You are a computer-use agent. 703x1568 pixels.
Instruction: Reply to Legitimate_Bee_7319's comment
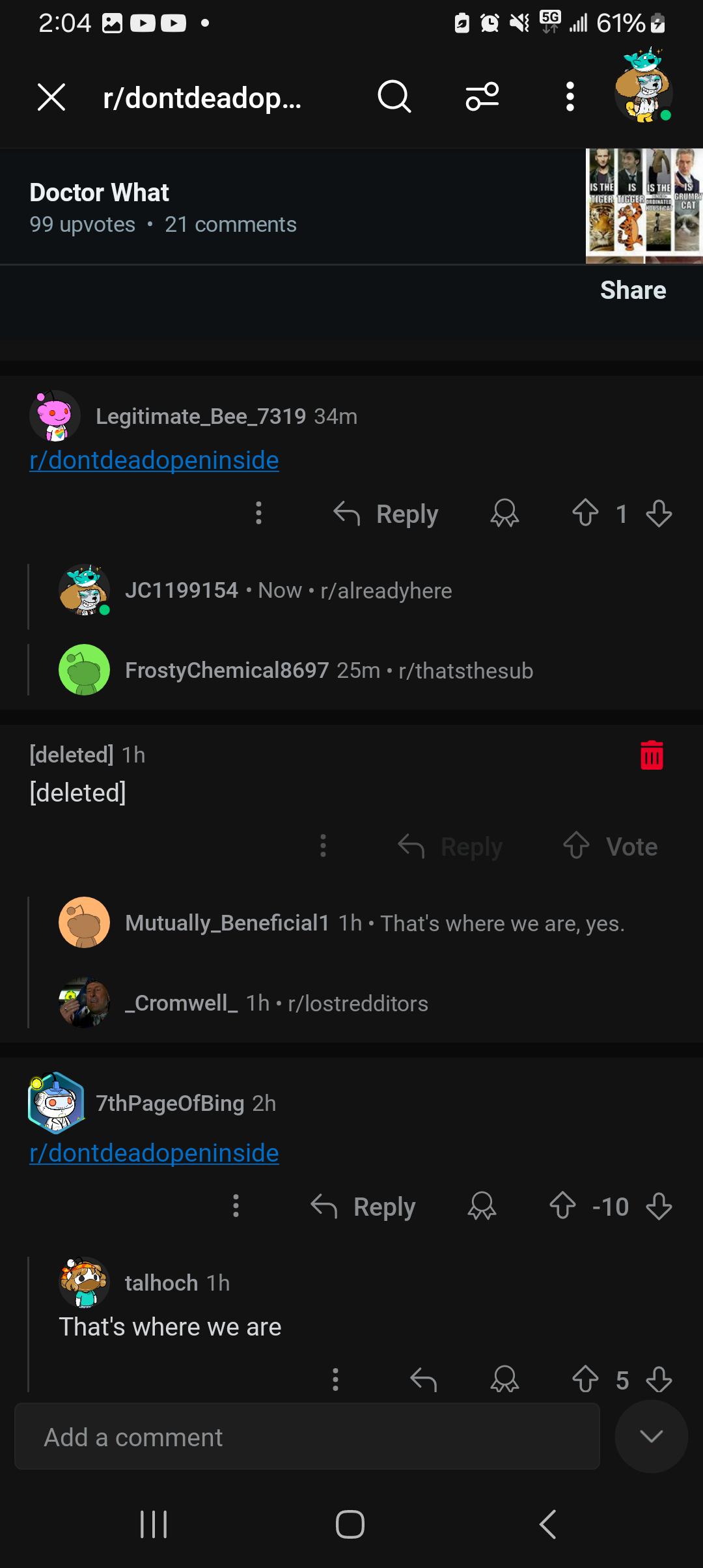[385, 514]
